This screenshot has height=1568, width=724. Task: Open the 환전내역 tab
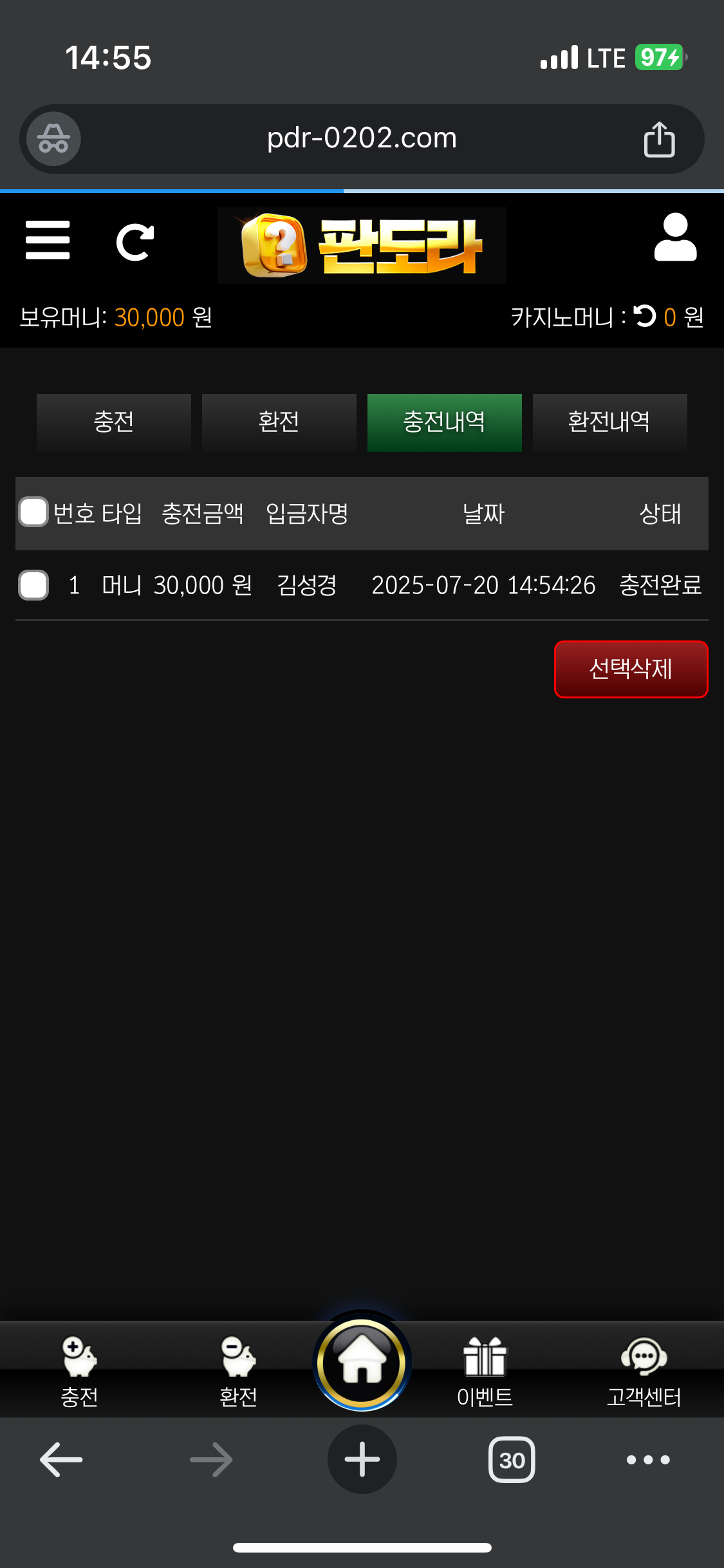tap(609, 422)
